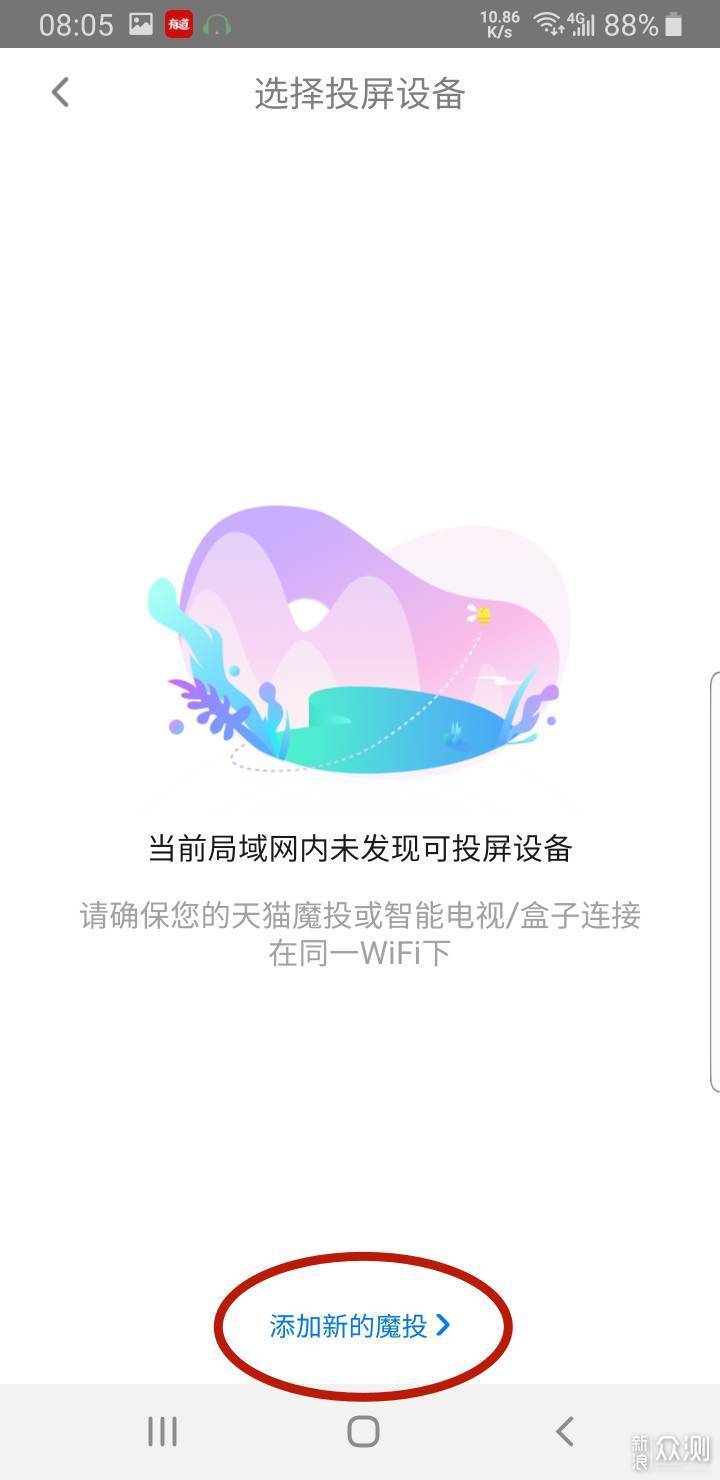Go back from the 选择投屏设备 screen
This screenshot has height=1480, width=720.
point(60,93)
